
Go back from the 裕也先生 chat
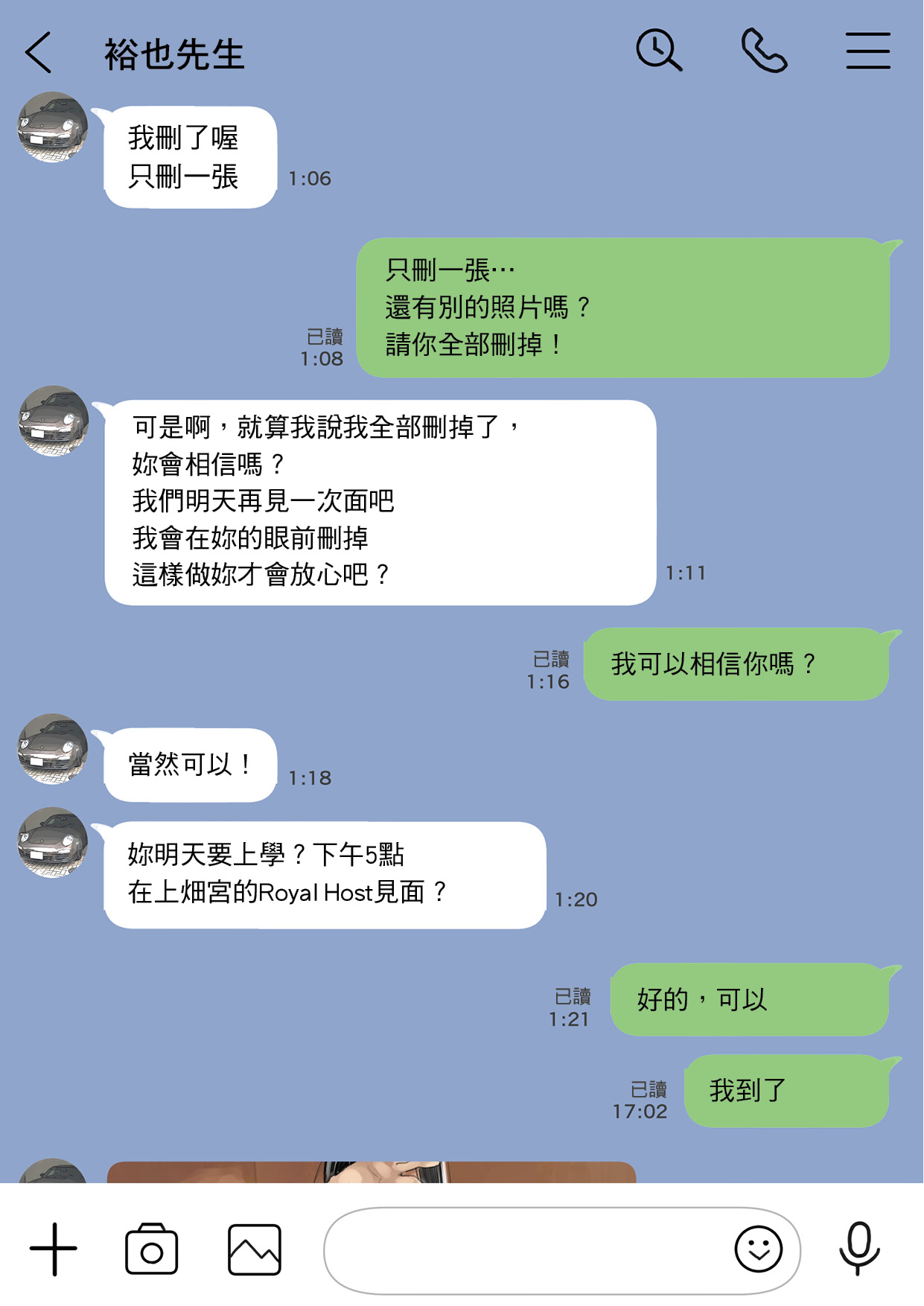coord(39,52)
